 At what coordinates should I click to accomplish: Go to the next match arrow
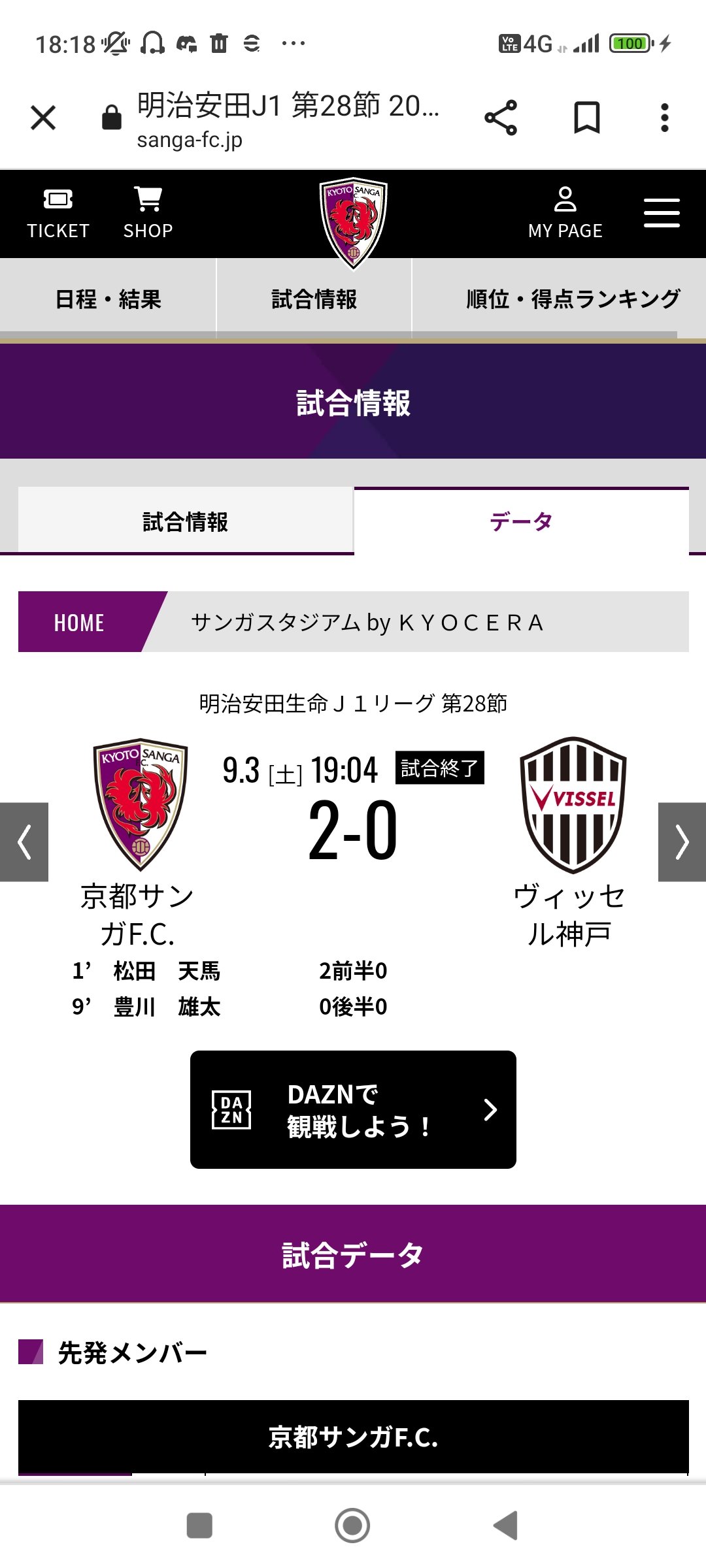coord(682,841)
